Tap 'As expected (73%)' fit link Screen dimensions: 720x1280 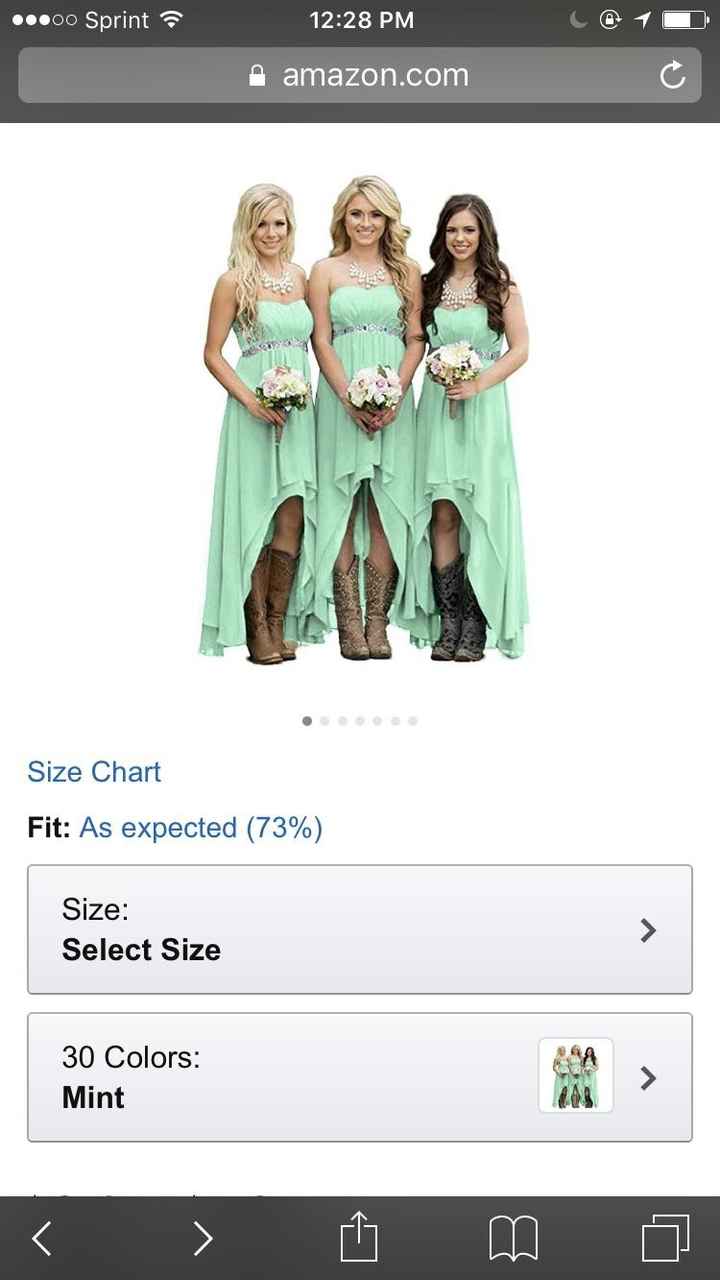pyautogui.click(x=202, y=828)
